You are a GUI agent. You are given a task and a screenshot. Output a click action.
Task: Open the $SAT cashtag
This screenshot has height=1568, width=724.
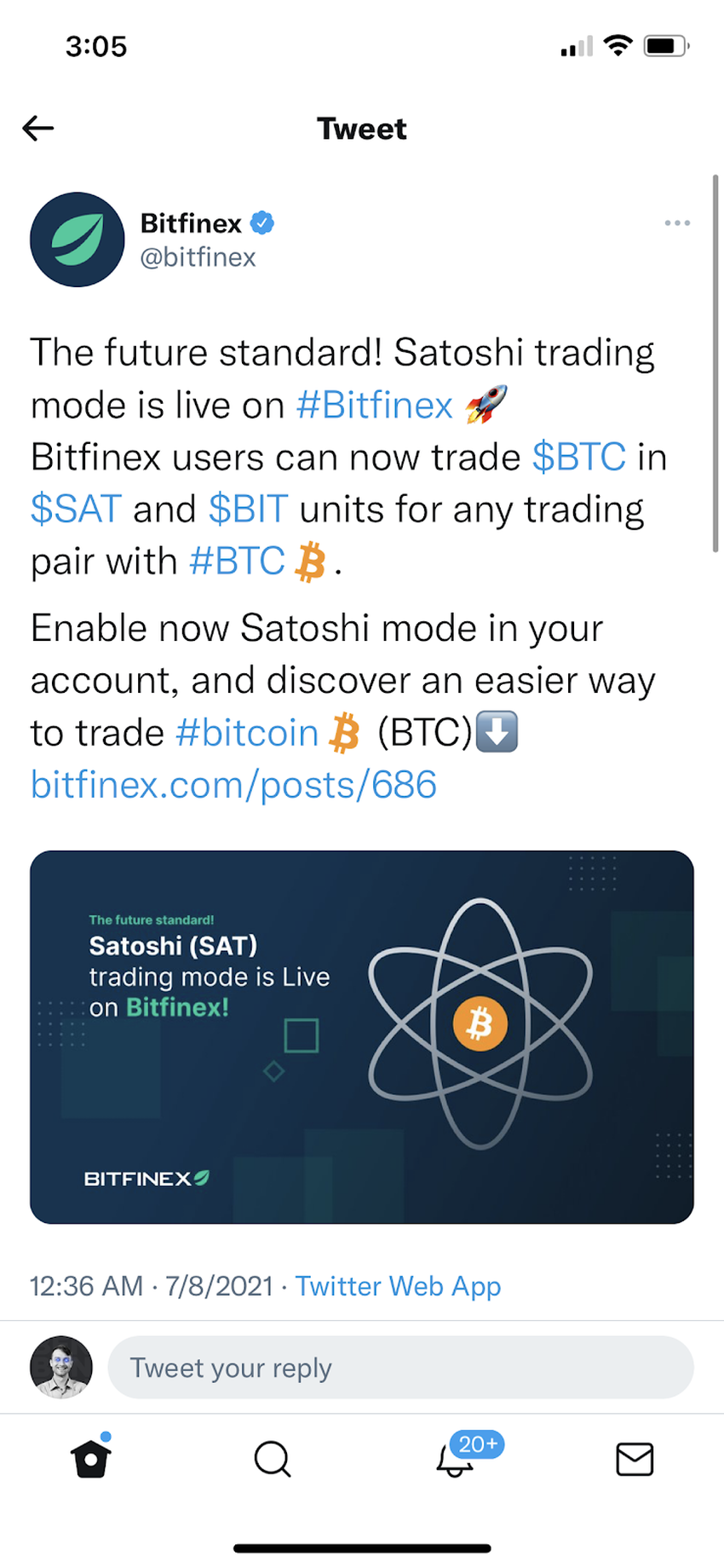coord(76,510)
